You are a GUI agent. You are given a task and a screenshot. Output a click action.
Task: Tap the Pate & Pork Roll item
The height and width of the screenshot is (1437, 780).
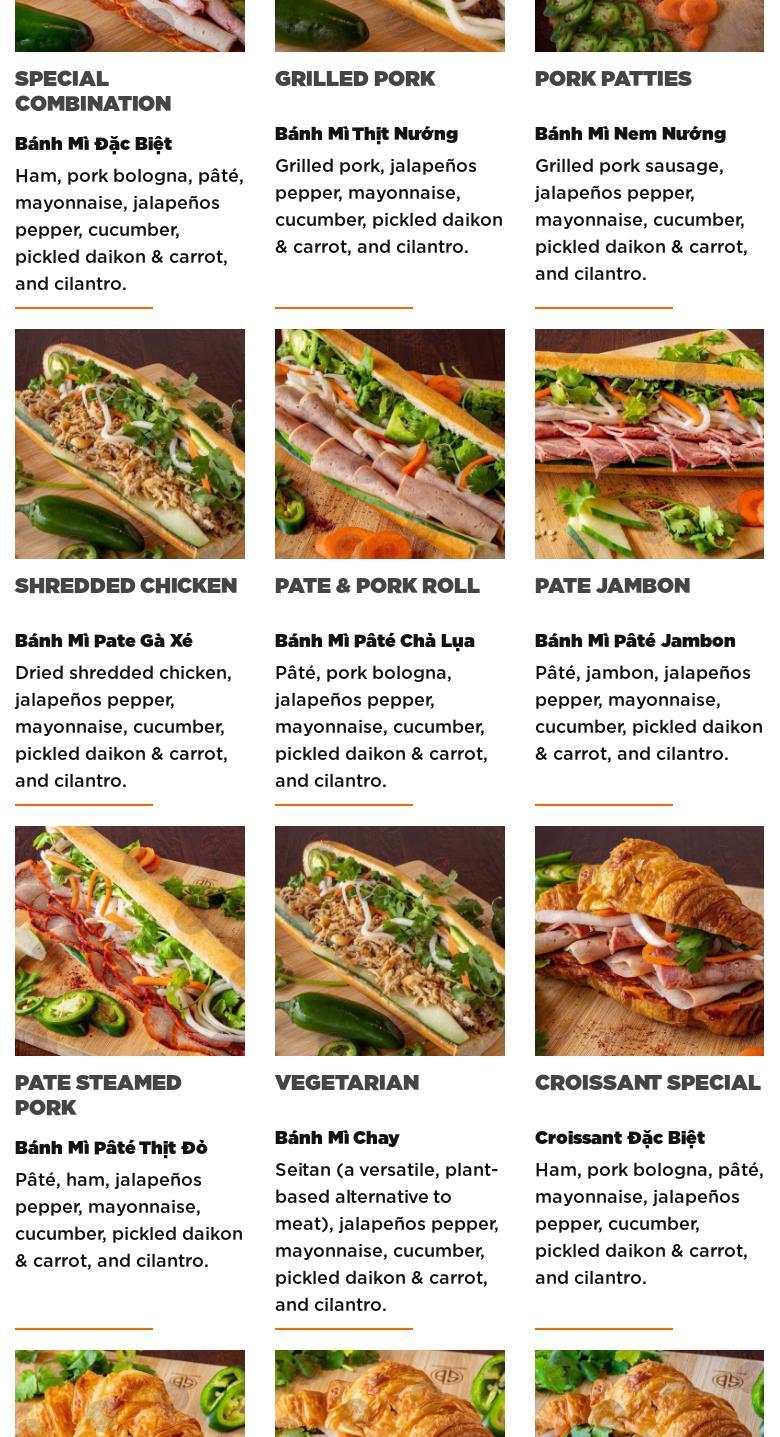[x=377, y=586]
